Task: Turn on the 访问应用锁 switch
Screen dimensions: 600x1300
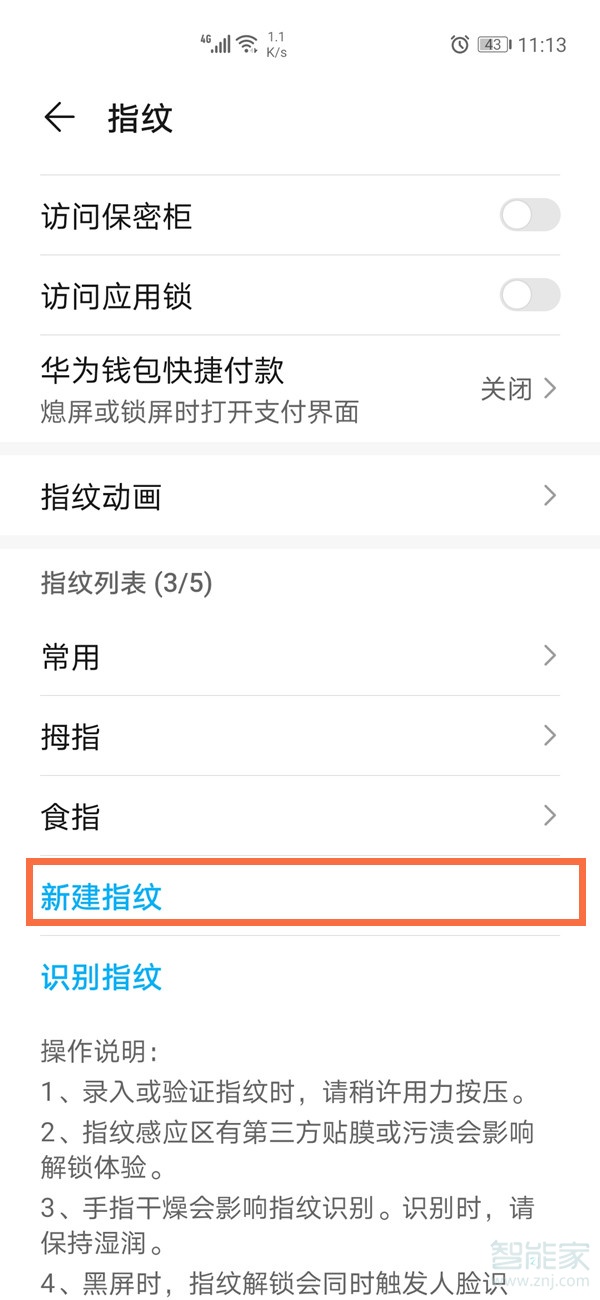Action: click(x=529, y=295)
